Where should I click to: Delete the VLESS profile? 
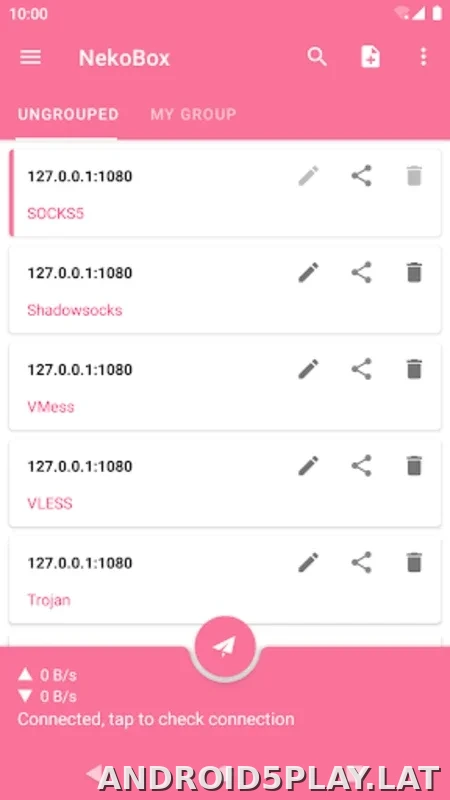[x=414, y=466]
